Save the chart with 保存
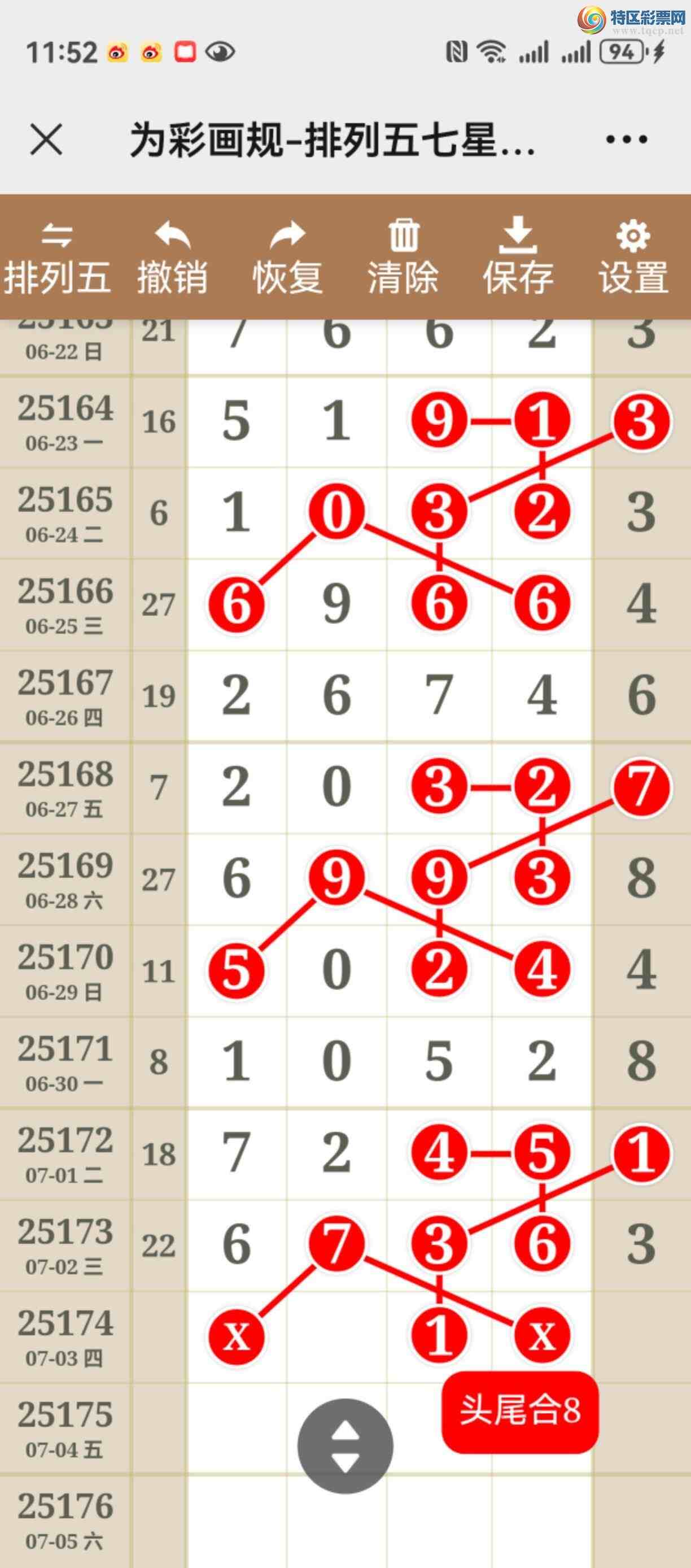 tap(518, 258)
